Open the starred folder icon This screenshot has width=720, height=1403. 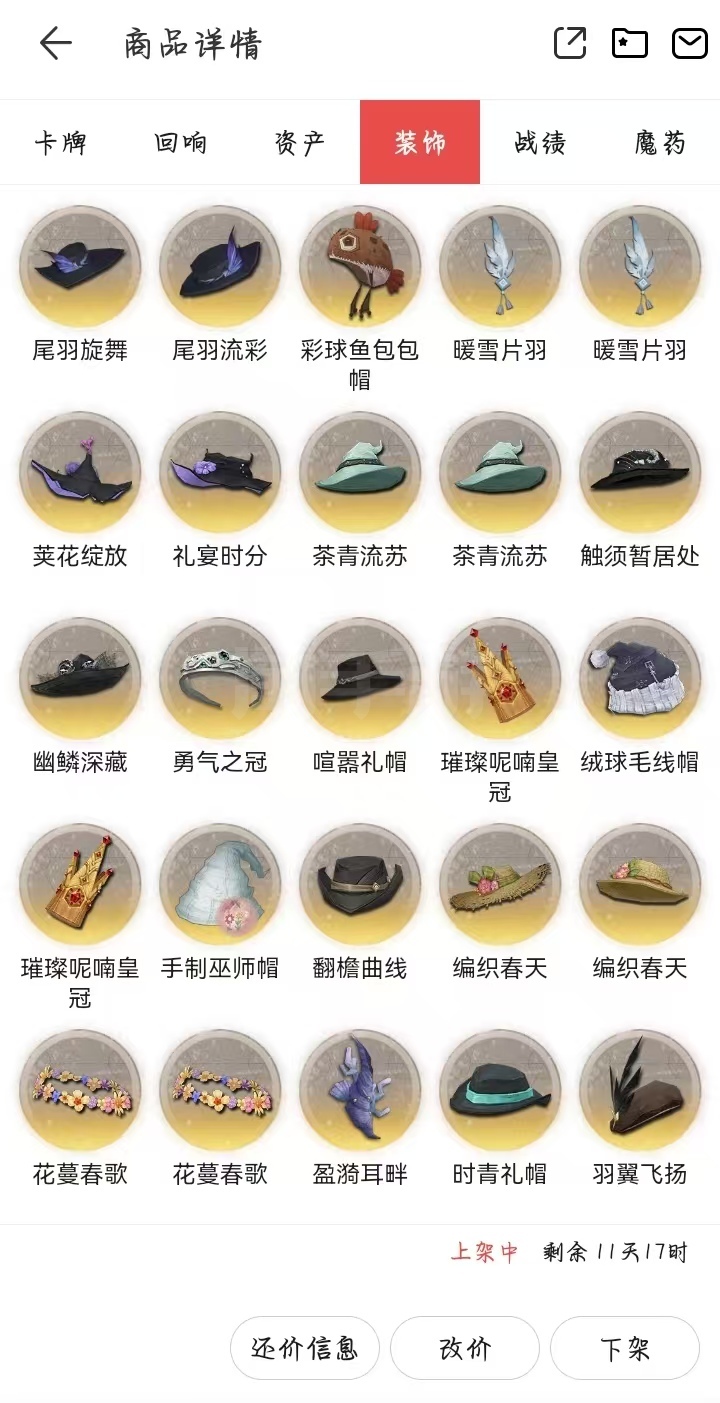coord(630,43)
